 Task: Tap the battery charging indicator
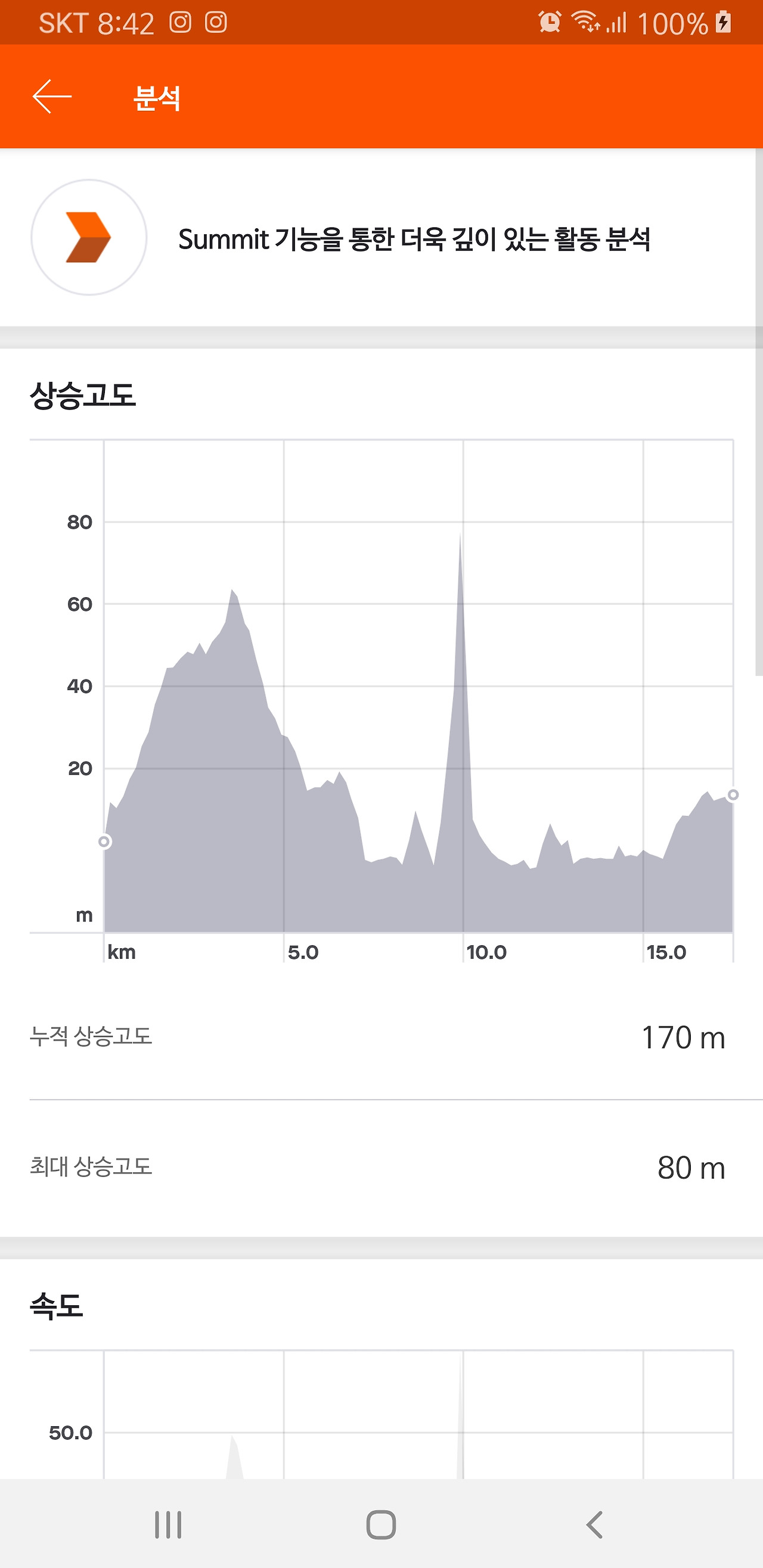(723, 22)
